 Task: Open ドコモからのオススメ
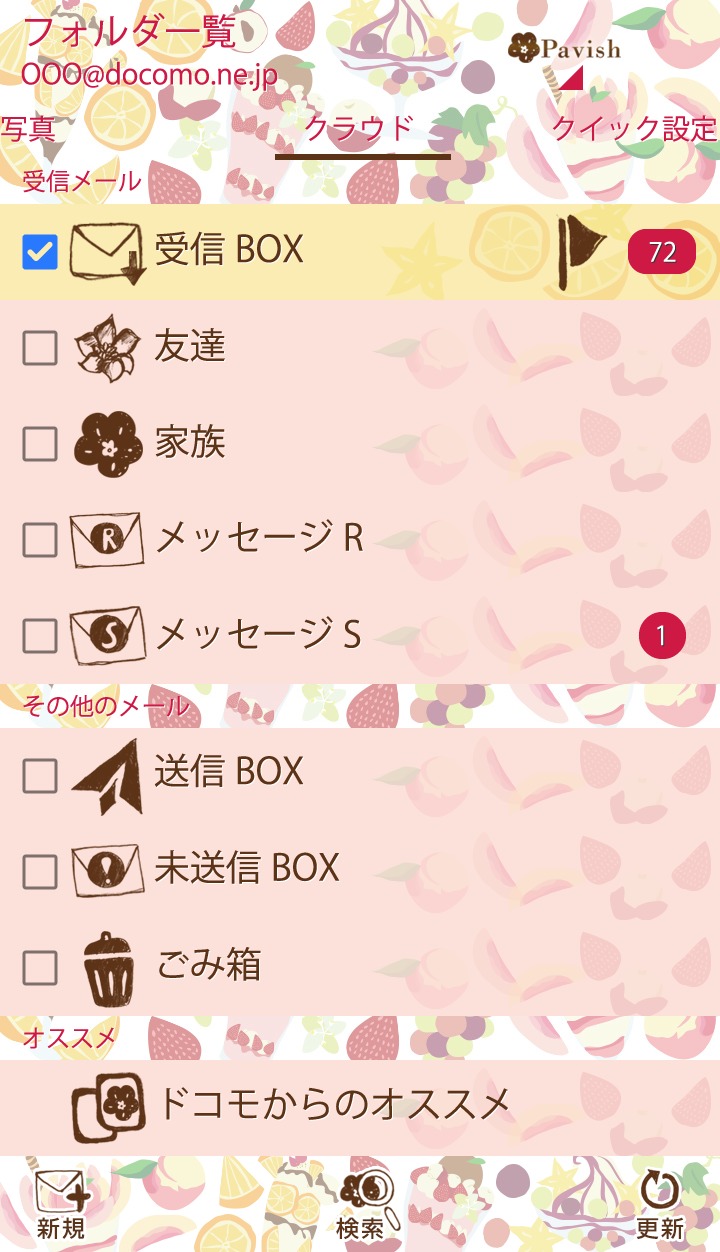334,1104
